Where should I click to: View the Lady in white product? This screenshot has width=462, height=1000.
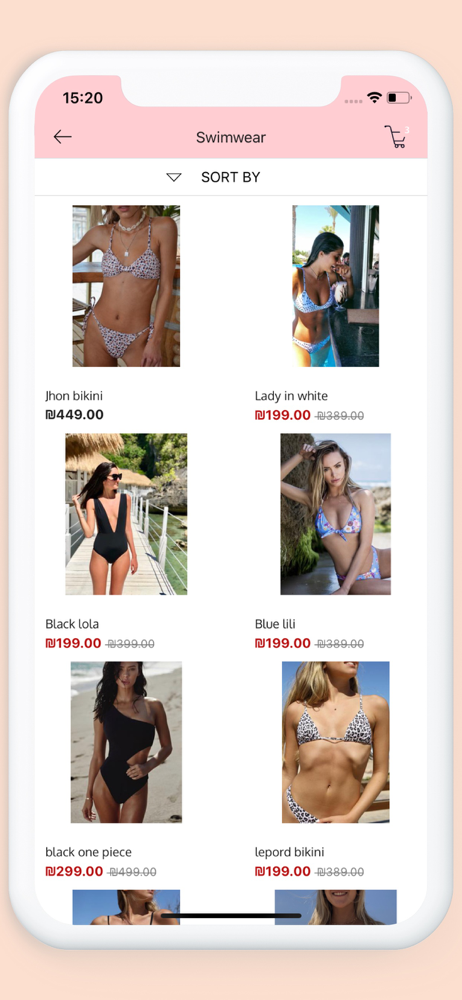click(x=336, y=286)
